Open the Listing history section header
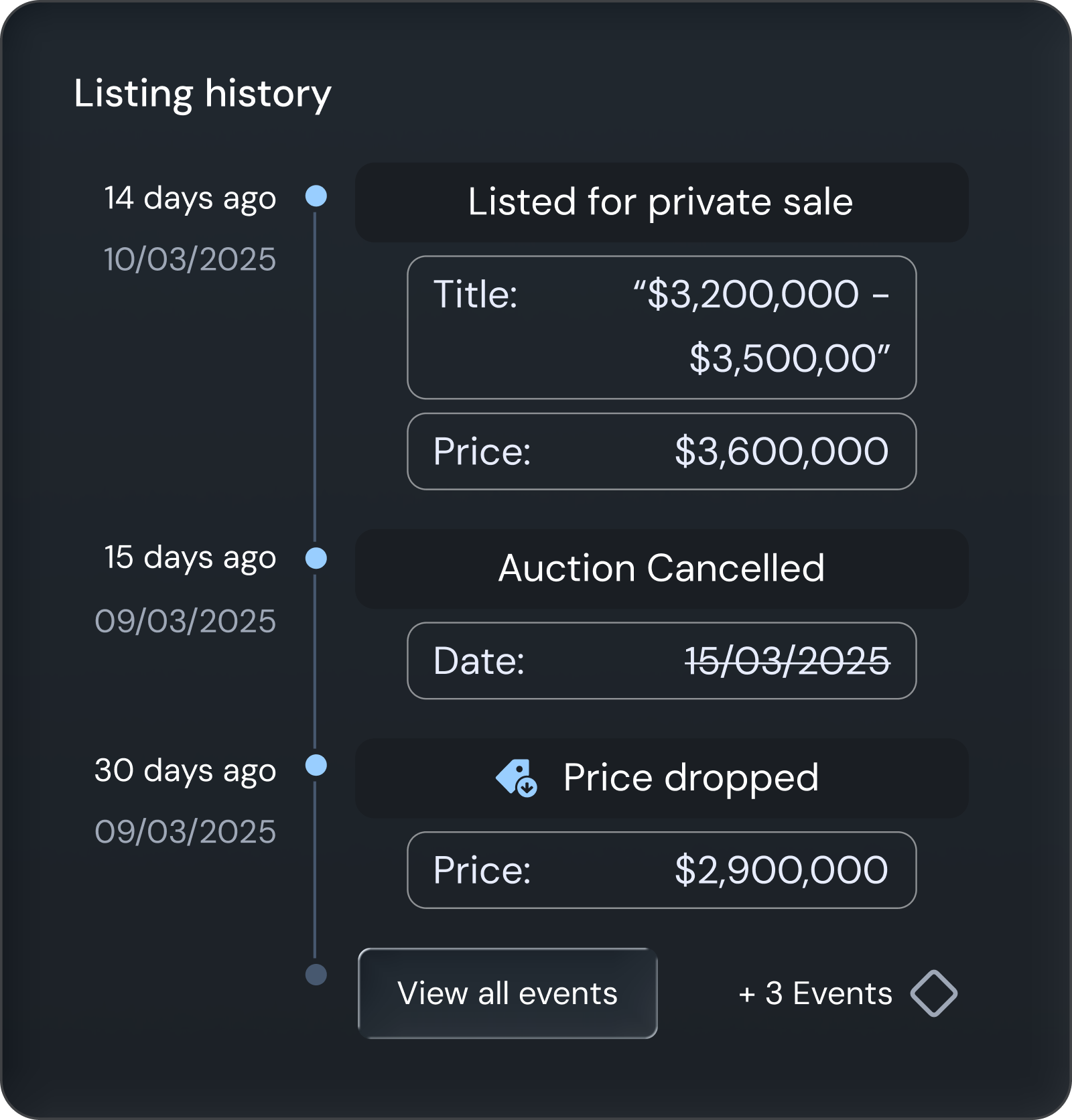 pyautogui.click(x=201, y=94)
